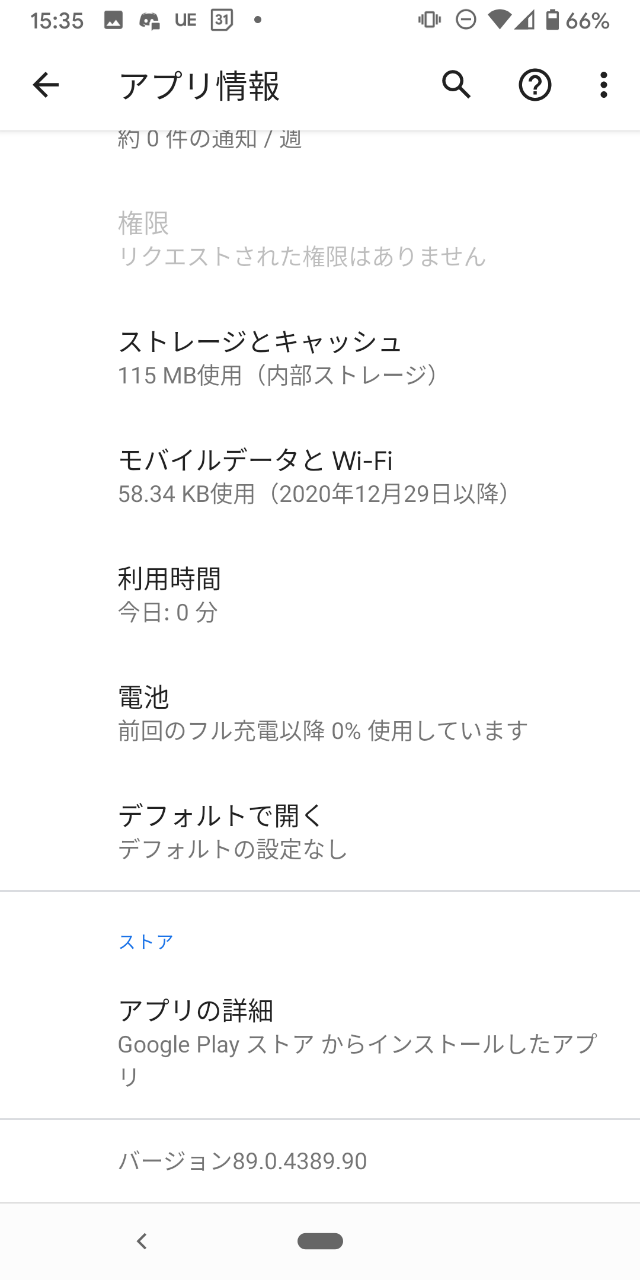Go back using the app bar arrow
640x1280 pixels.
click(x=46, y=86)
